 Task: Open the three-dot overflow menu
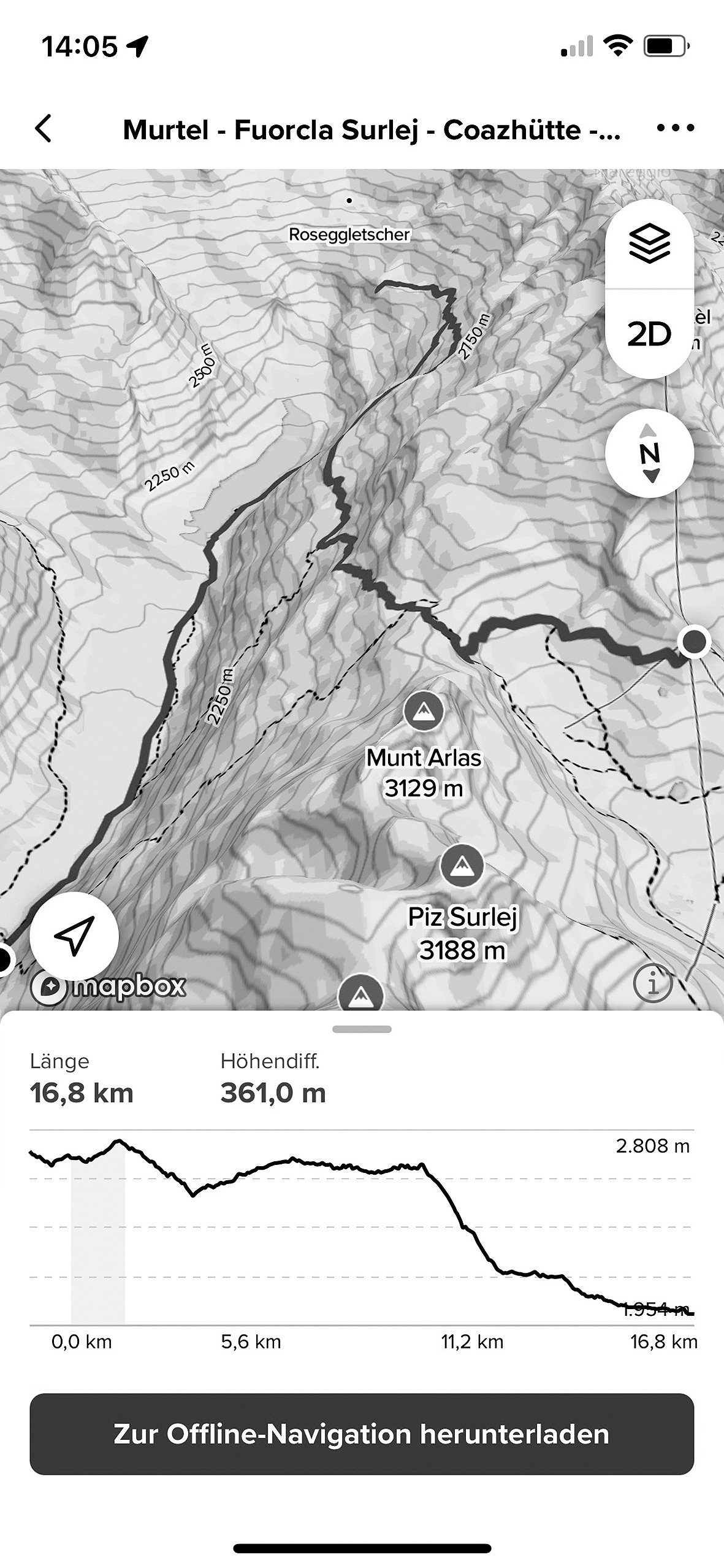(x=675, y=128)
